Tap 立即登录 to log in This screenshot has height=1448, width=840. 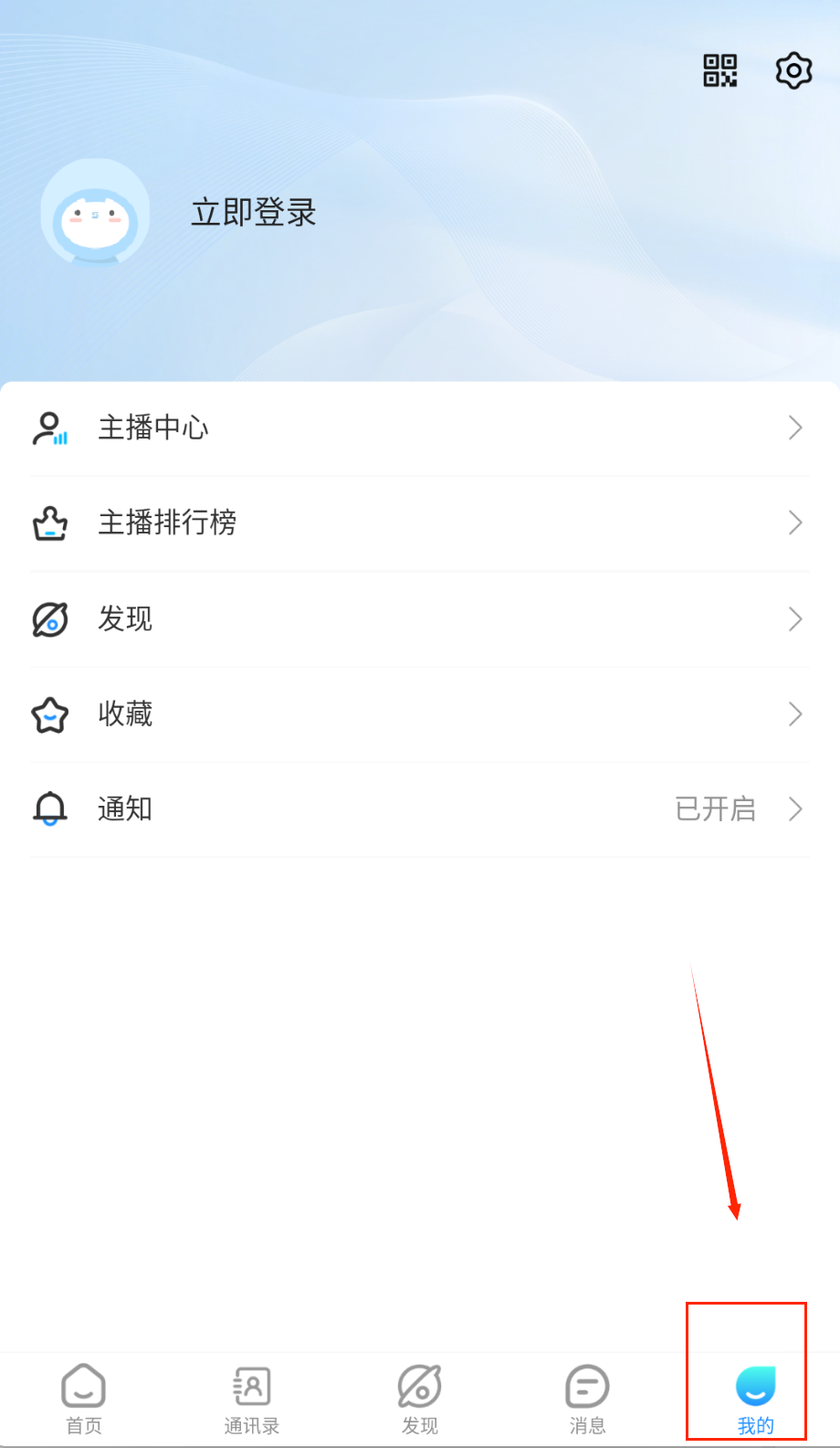point(253,213)
